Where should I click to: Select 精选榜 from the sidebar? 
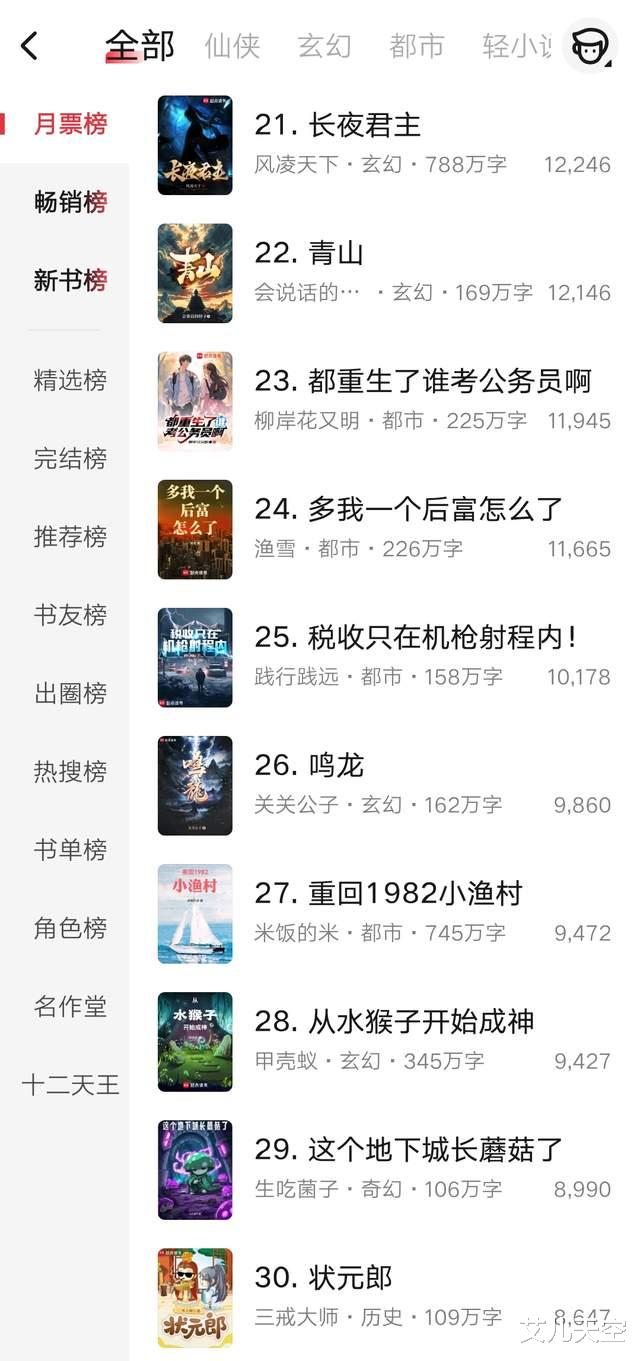tap(70, 380)
